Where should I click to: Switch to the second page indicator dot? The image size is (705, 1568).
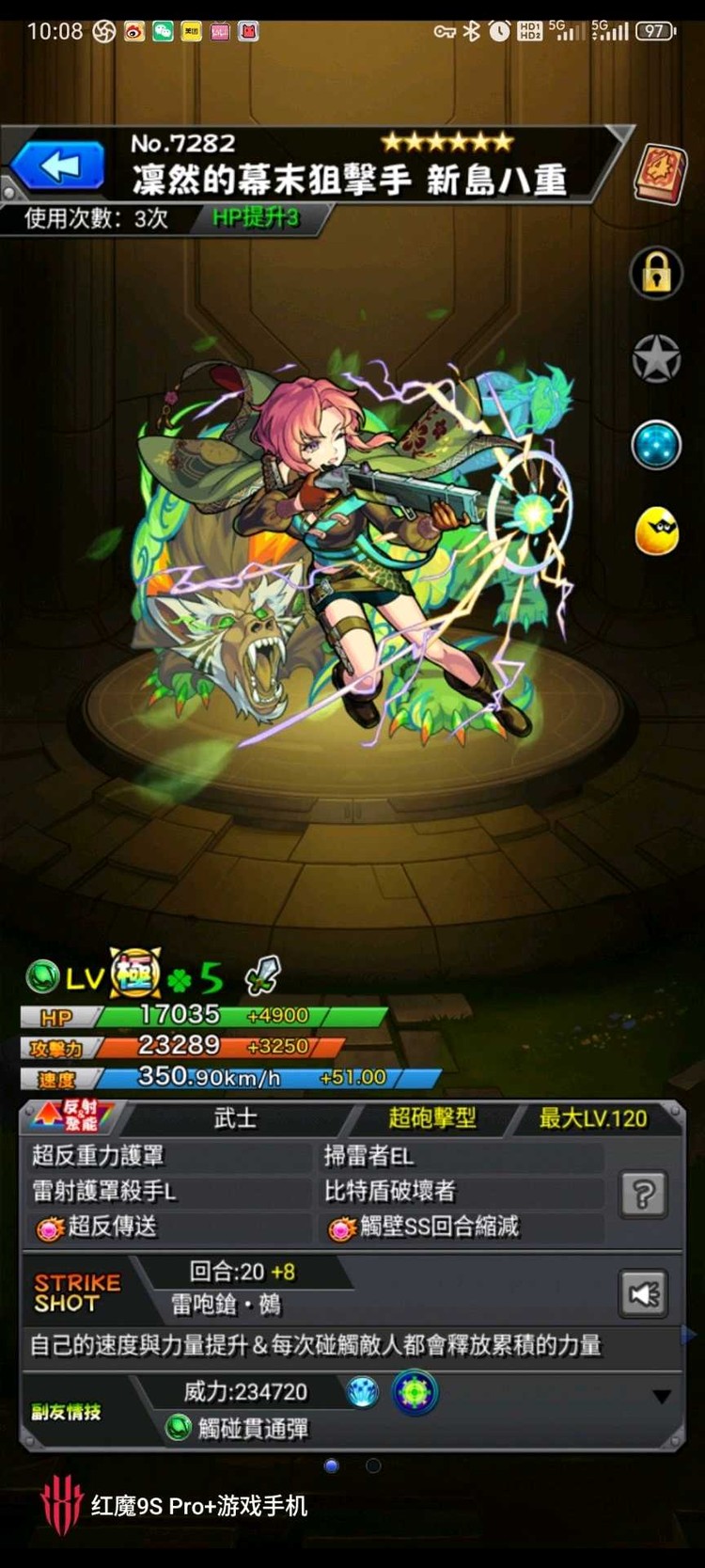(x=373, y=1465)
